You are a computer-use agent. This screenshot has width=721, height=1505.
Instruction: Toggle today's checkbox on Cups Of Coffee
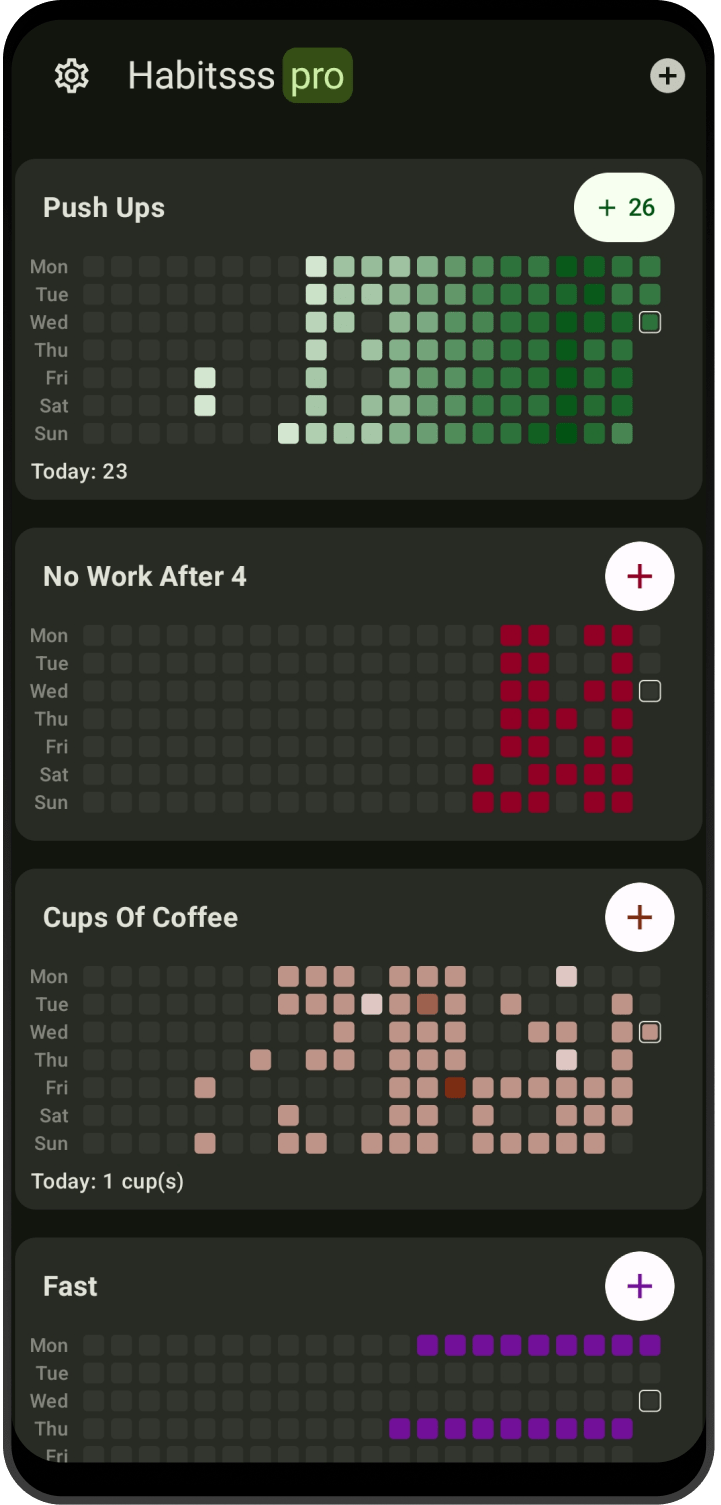650,1032
